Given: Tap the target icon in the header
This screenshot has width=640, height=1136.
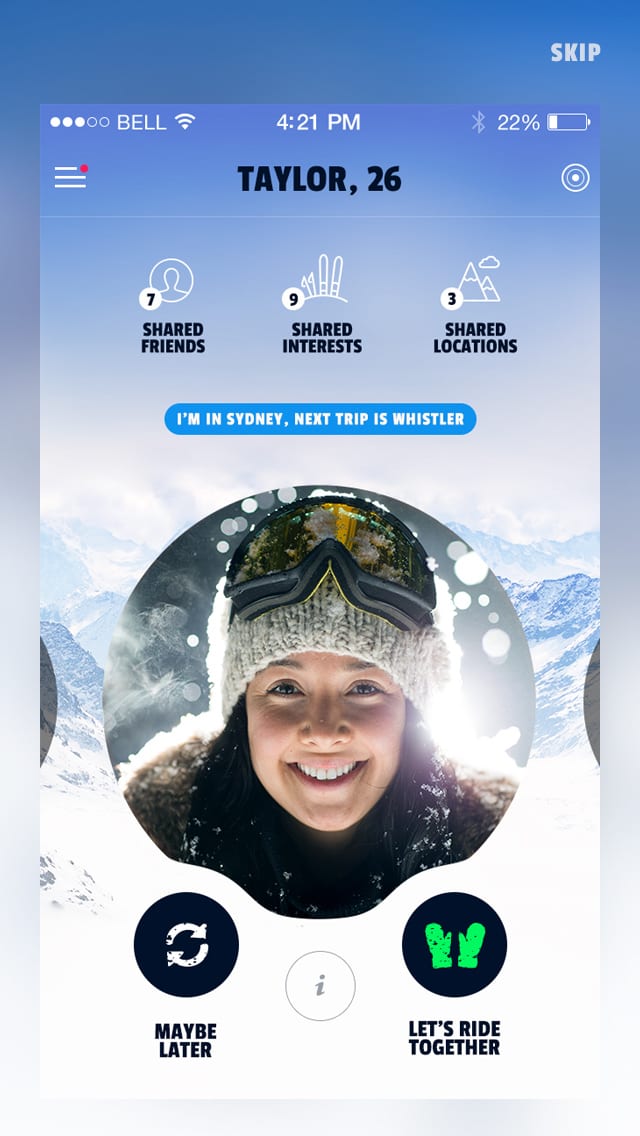Looking at the screenshot, I should pyautogui.click(x=575, y=178).
